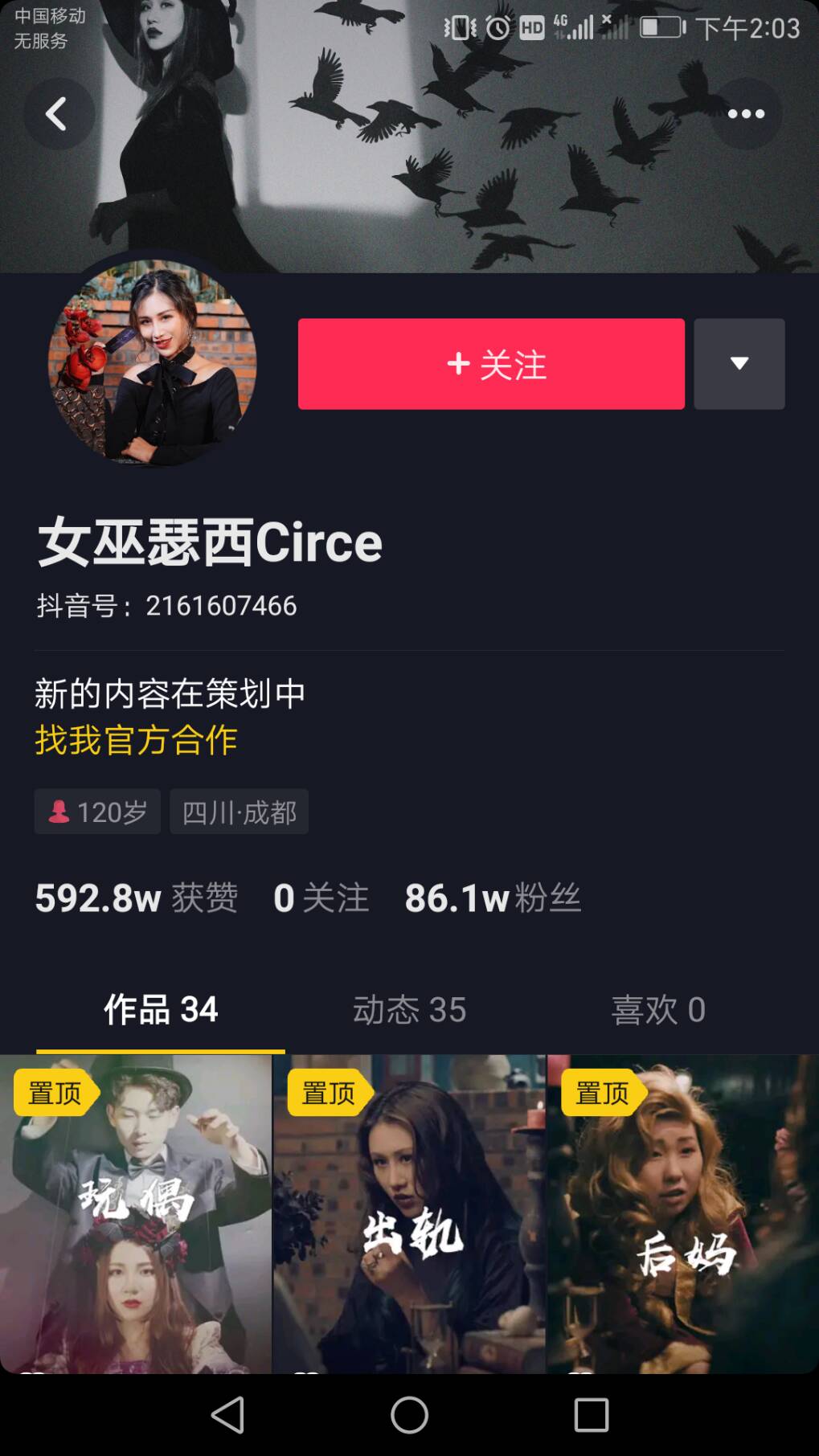
Task: Go back using the top-left arrow
Action: coord(58,114)
